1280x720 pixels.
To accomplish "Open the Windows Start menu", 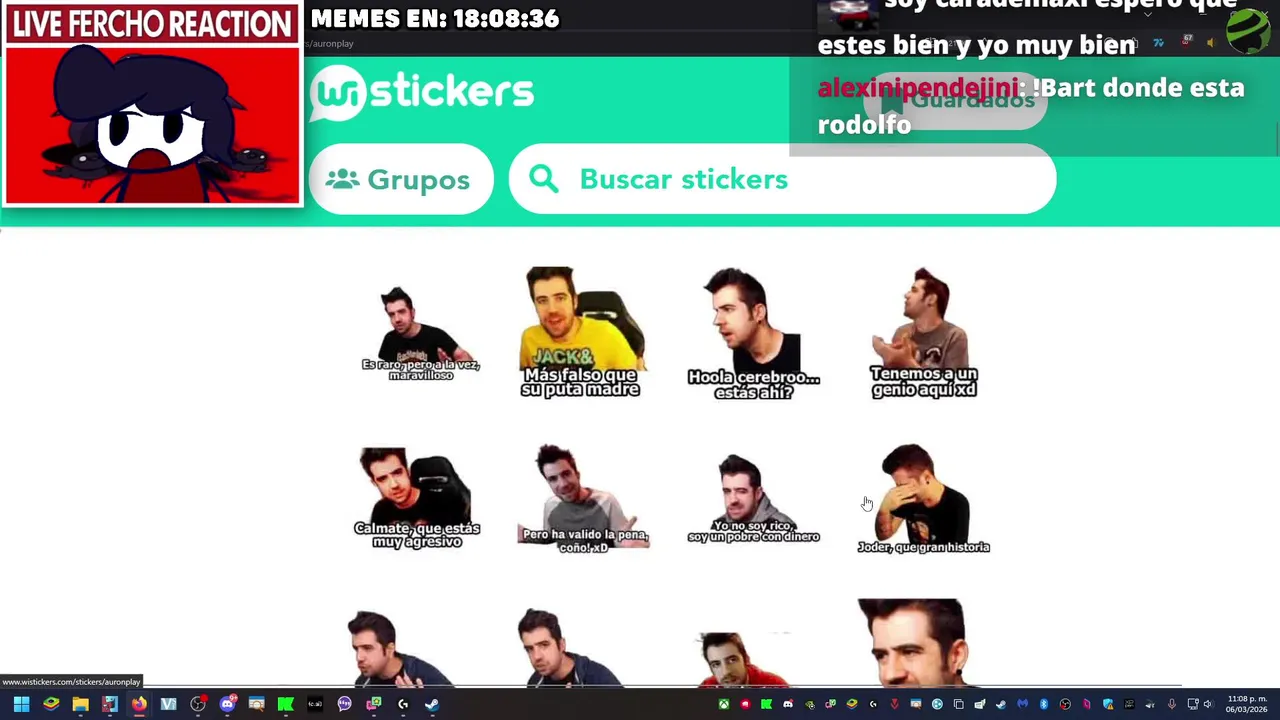I will coord(21,704).
